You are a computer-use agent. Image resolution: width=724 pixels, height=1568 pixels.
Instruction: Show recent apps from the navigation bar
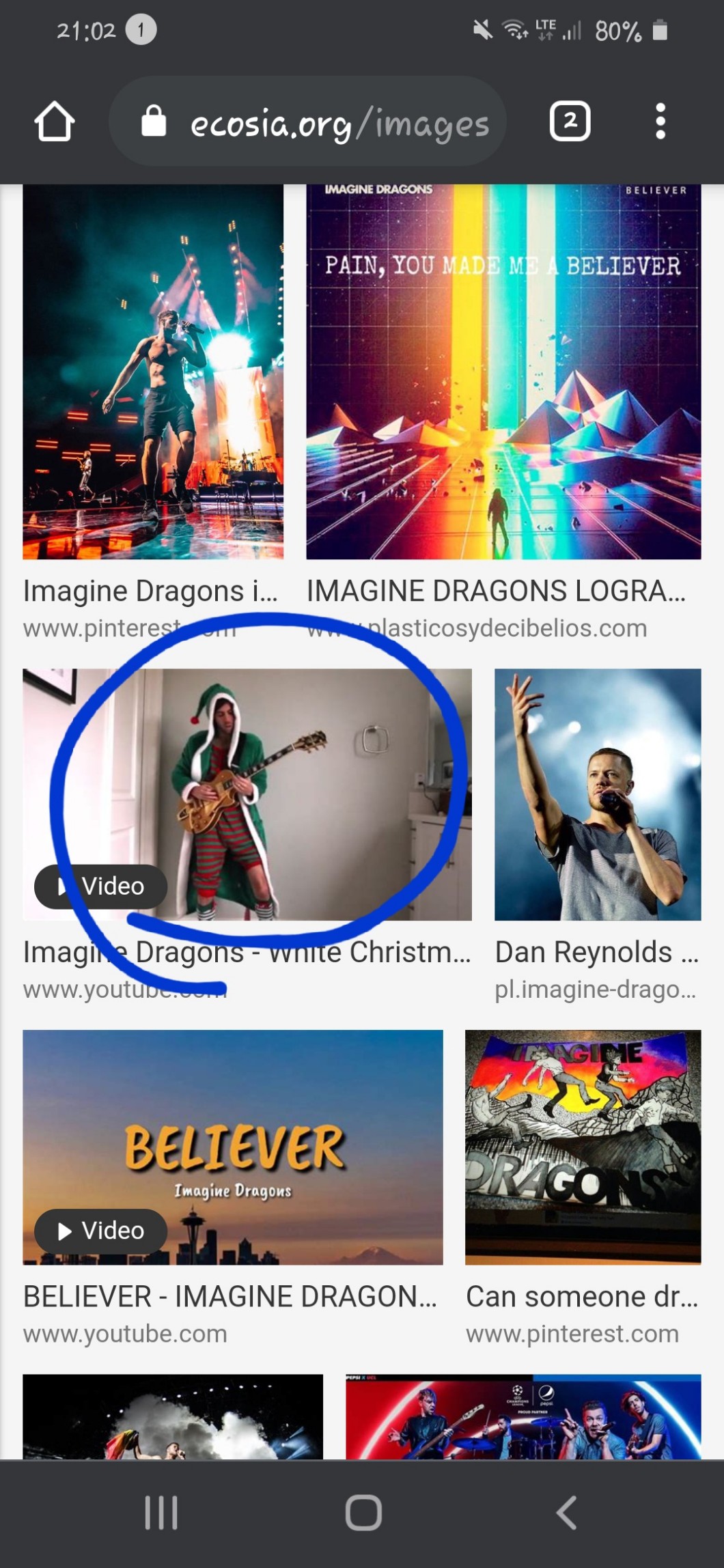tap(161, 1513)
